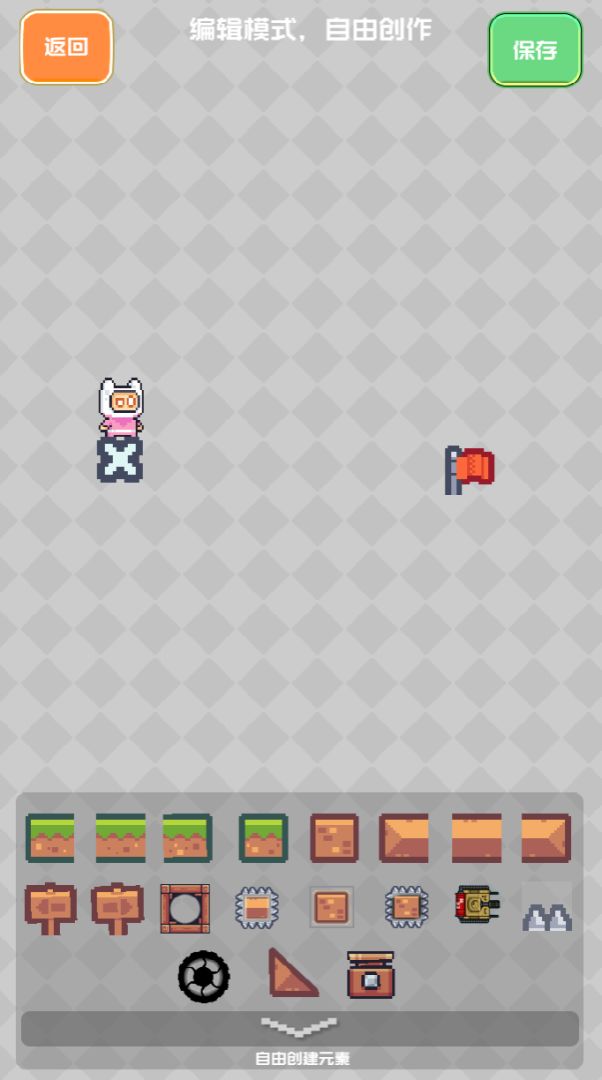This screenshot has width=602, height=1080.
Task: Pick the tank enemy element
Action: point(476,904)
